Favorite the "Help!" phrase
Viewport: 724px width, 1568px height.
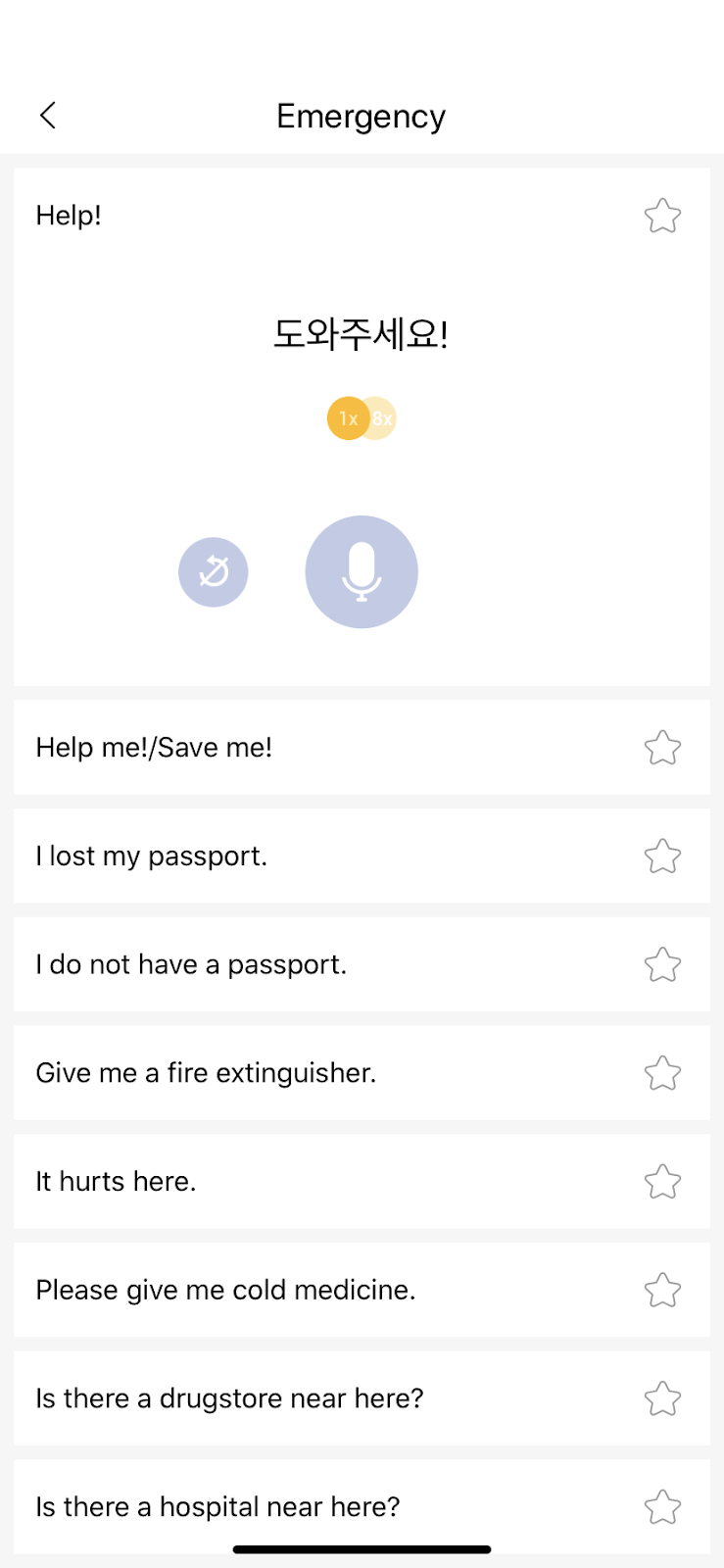click(662, 216)
